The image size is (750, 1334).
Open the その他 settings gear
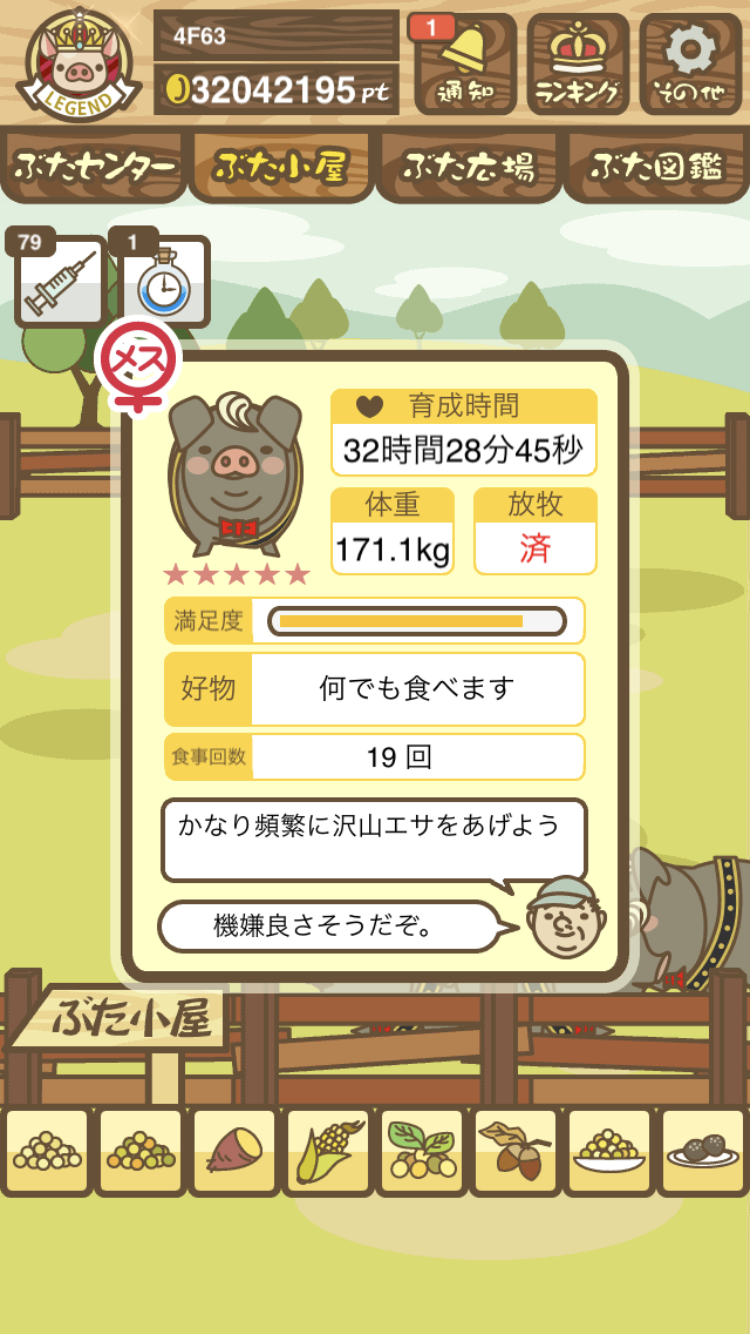point(691,64)
